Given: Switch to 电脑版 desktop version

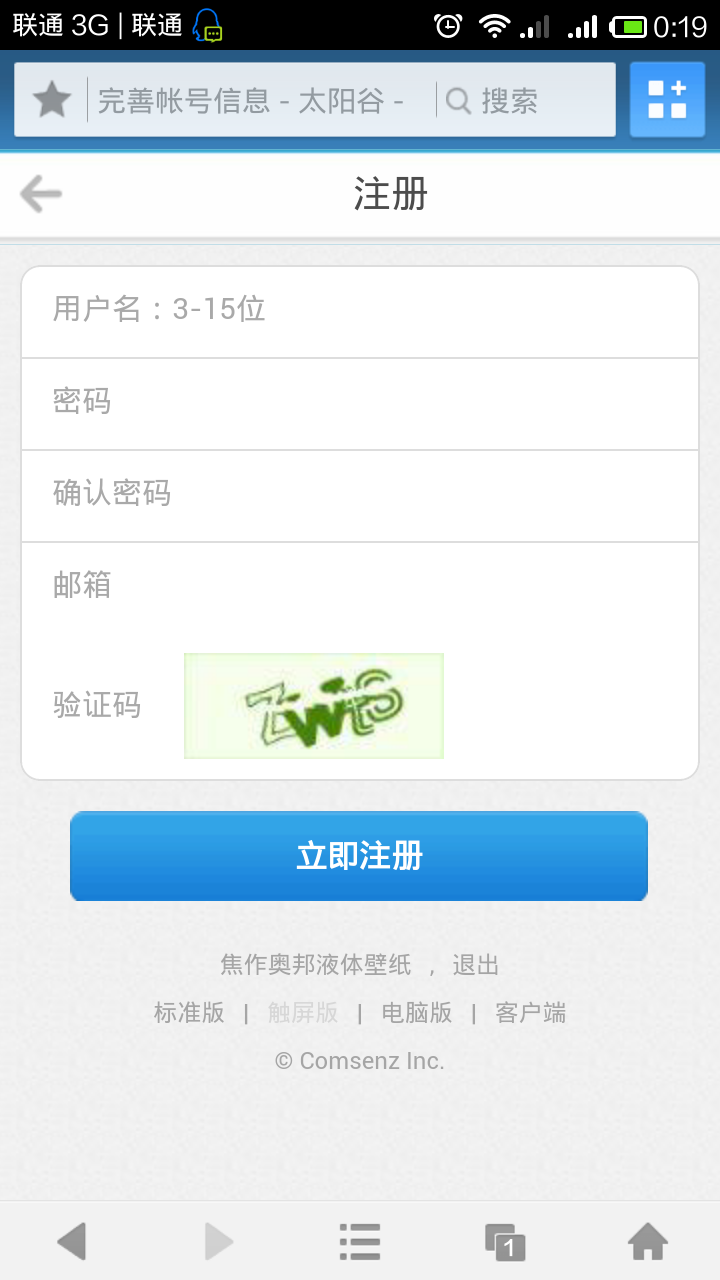Looking at the screenshot, I should click(x=417, y=1013).
